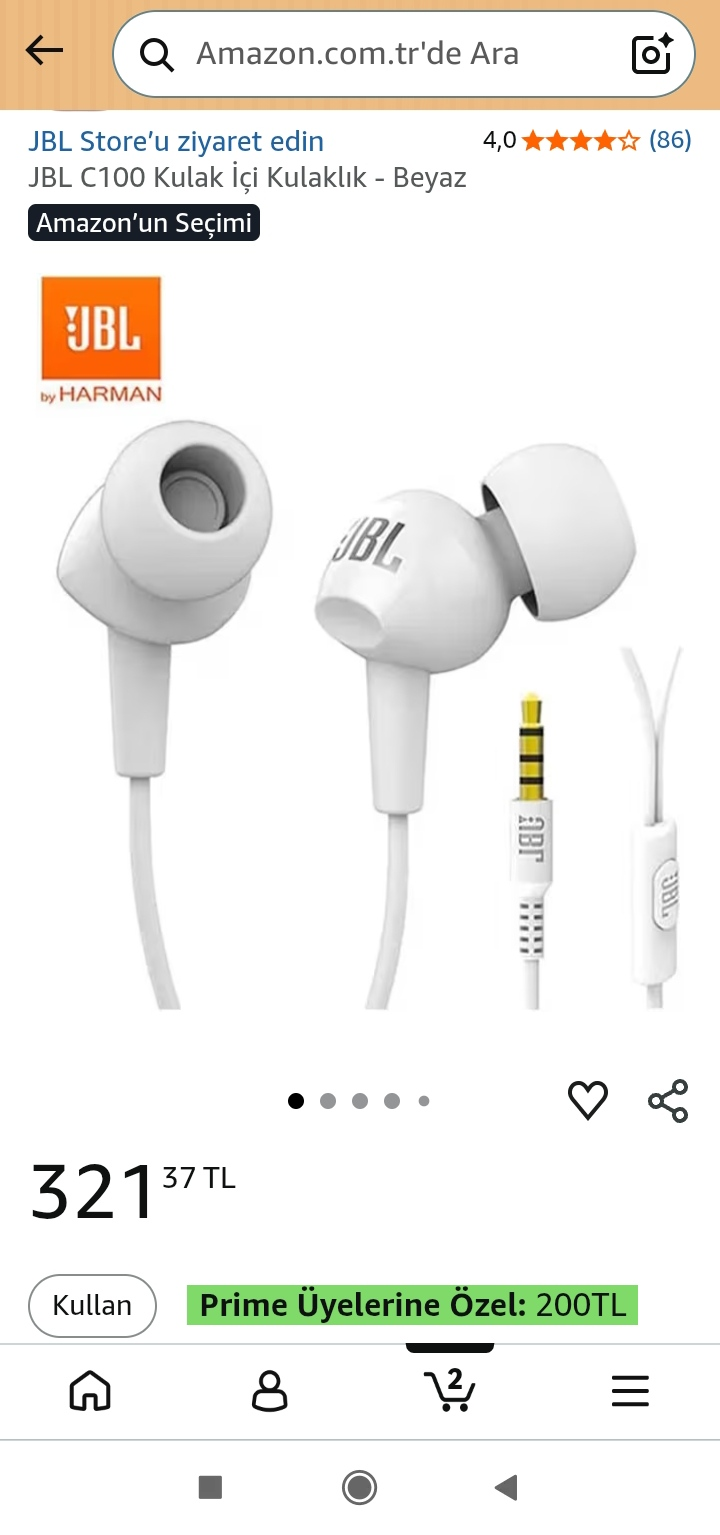Go to the Amazon home tab
Image resolution: width=720 pixels, height=1535 pixels.
pyautogui.click(x=90, y=1390)
